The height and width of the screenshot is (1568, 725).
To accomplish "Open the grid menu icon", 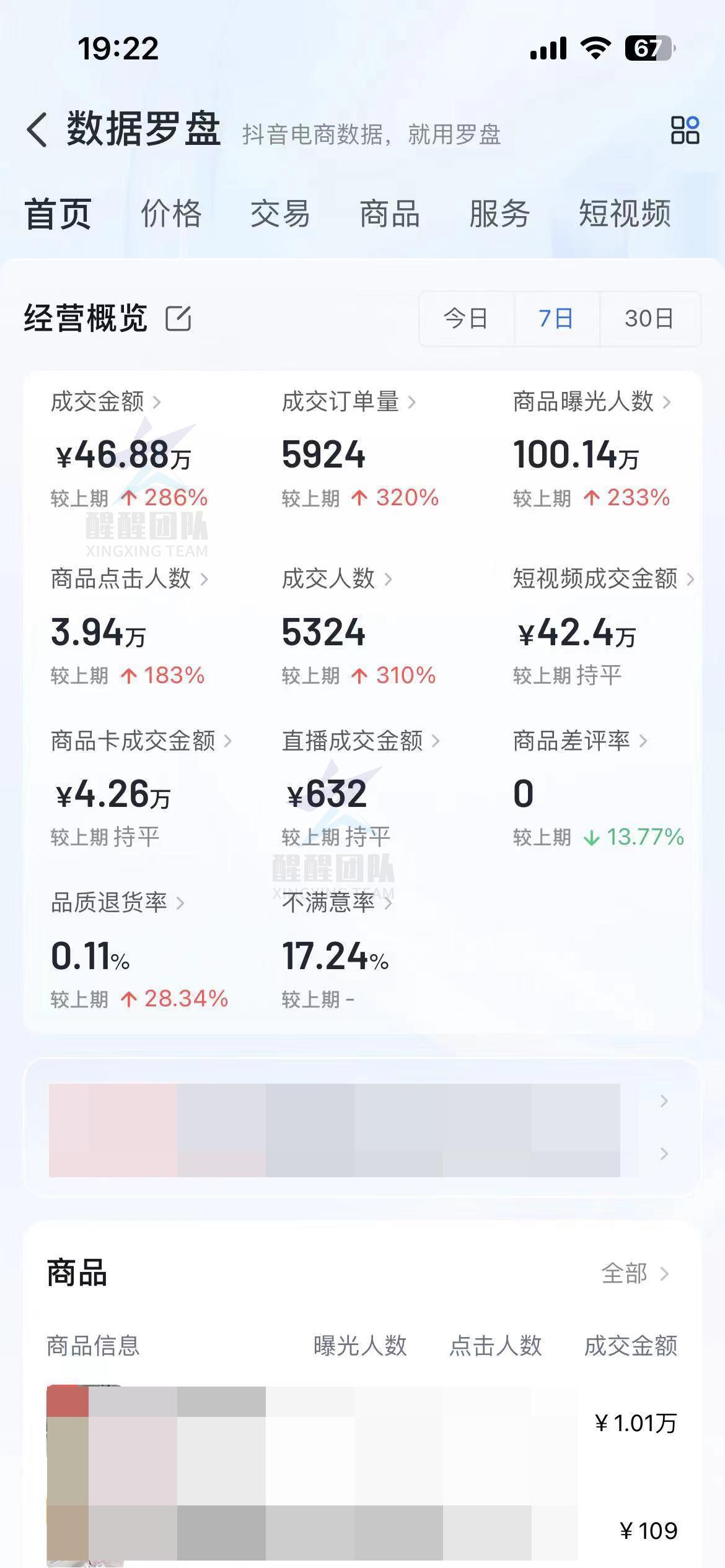I will point(685,130).
